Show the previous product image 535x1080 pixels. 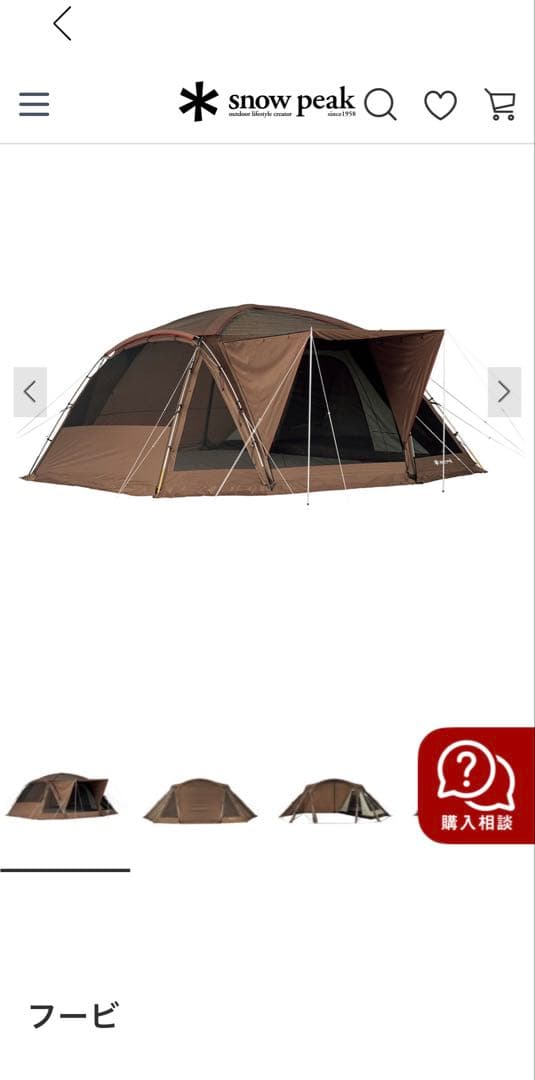tap(30, 392)
